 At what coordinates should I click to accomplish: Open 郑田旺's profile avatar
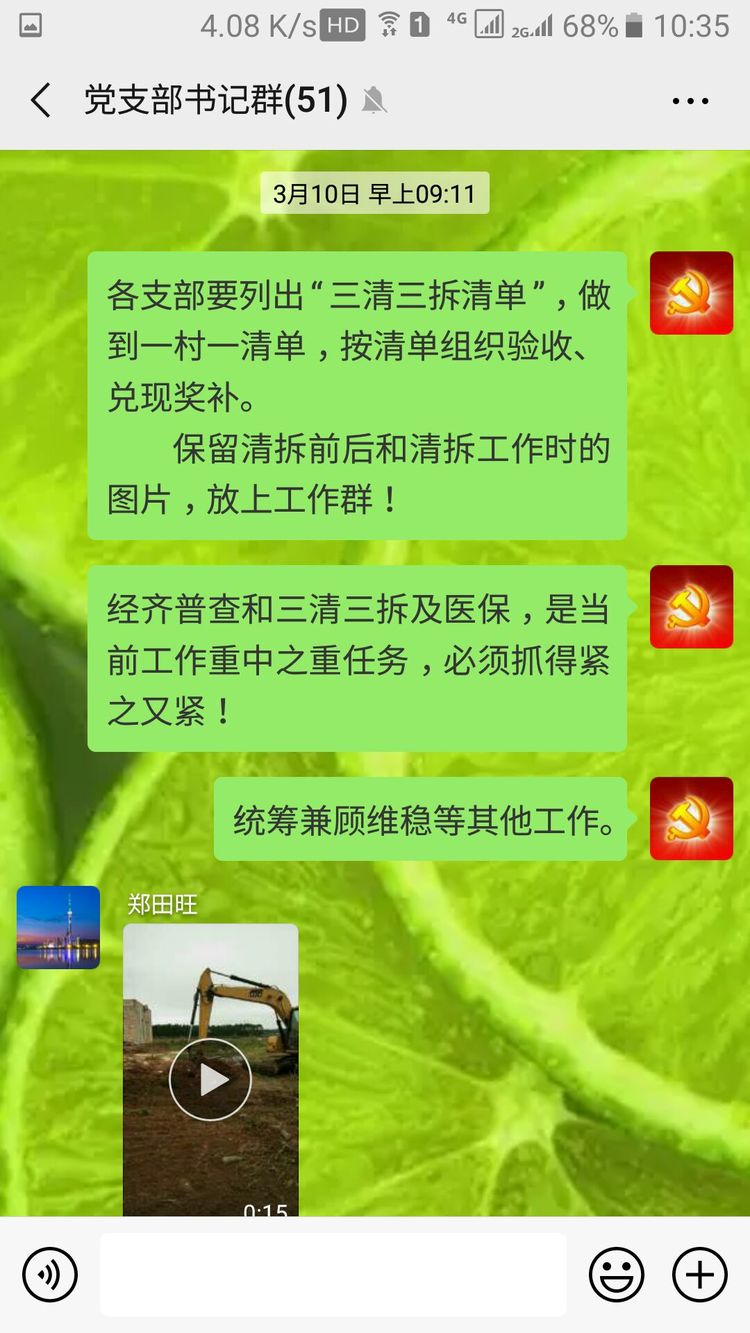[58, 927]
